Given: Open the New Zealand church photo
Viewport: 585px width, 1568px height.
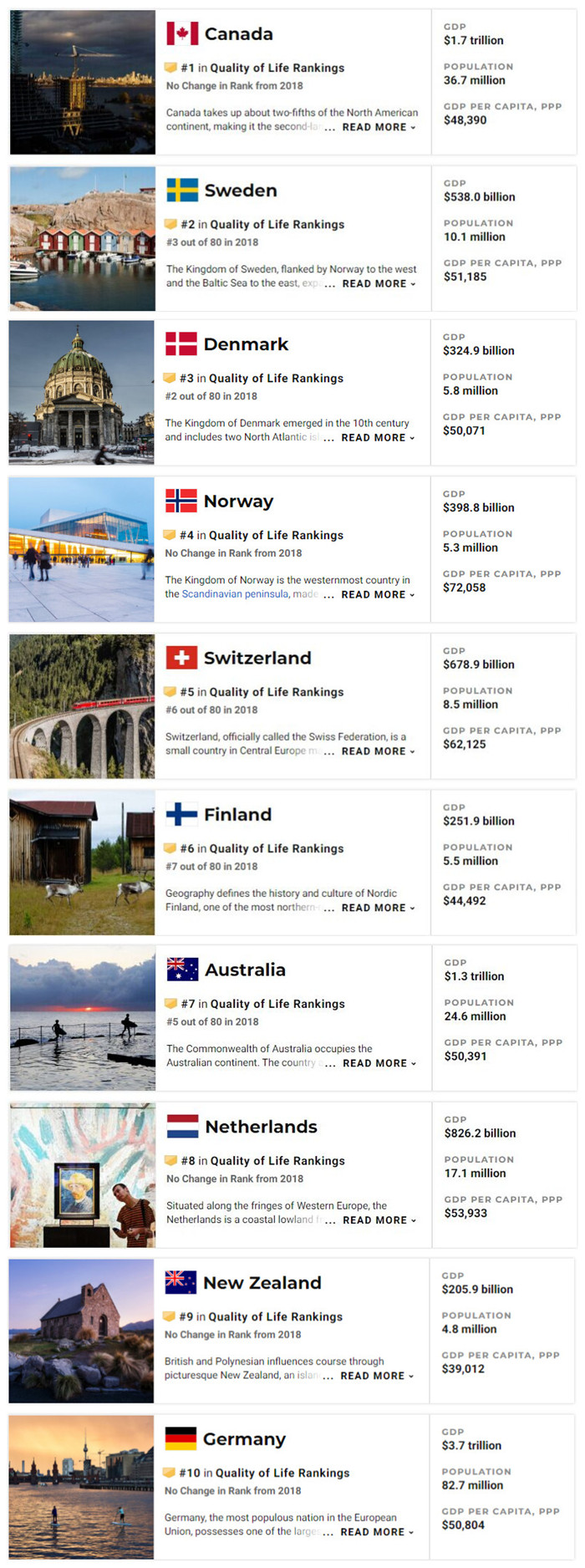Looking at the screenshot, I should [x=81, y=1331].
